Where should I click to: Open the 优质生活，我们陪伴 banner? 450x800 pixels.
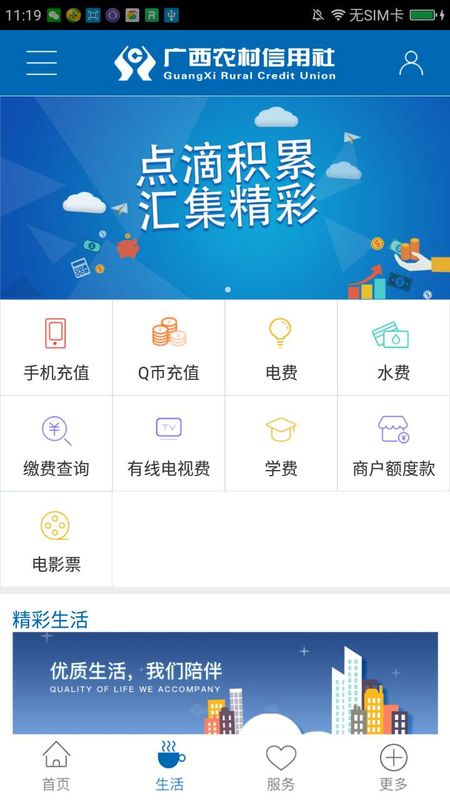click(x=225, y=683)
